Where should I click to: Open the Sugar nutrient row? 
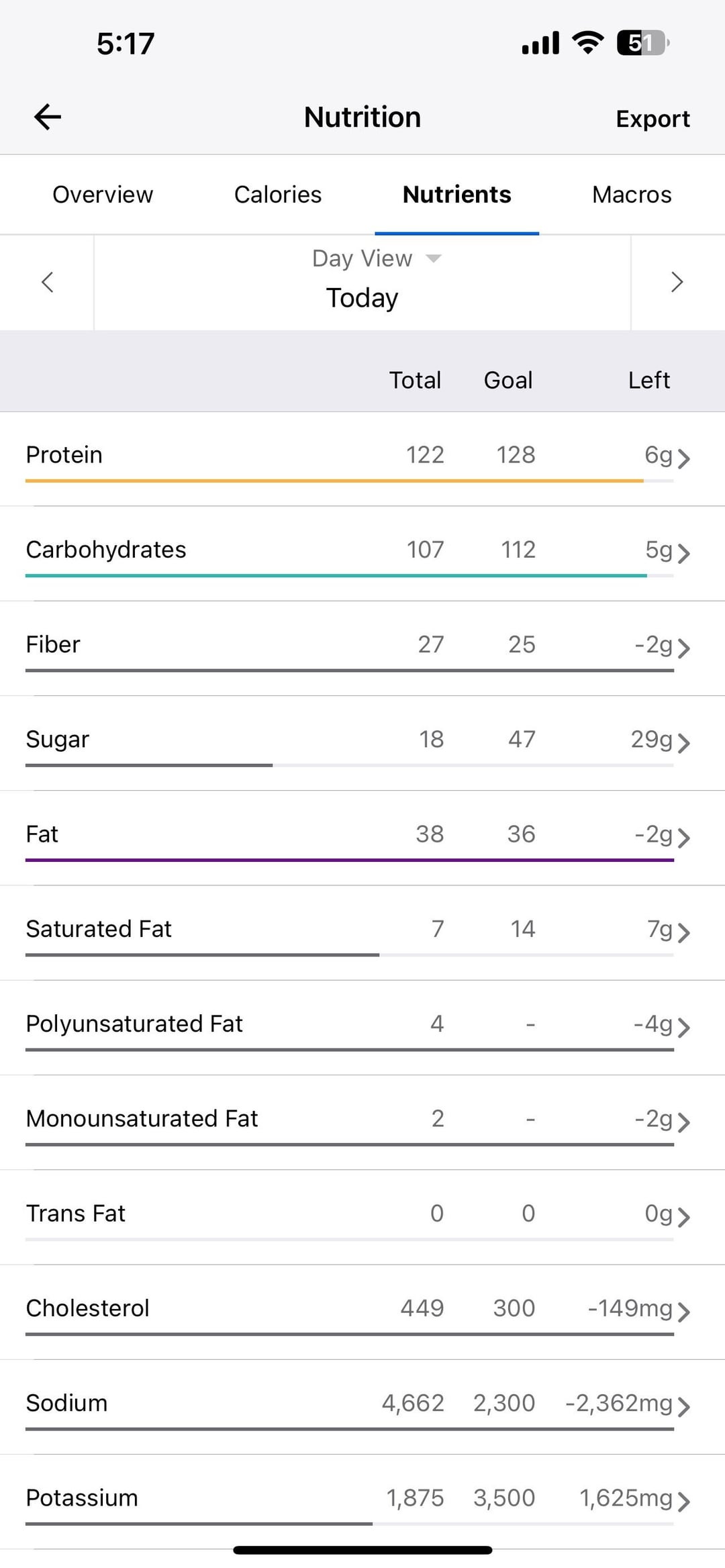(362, 743)
